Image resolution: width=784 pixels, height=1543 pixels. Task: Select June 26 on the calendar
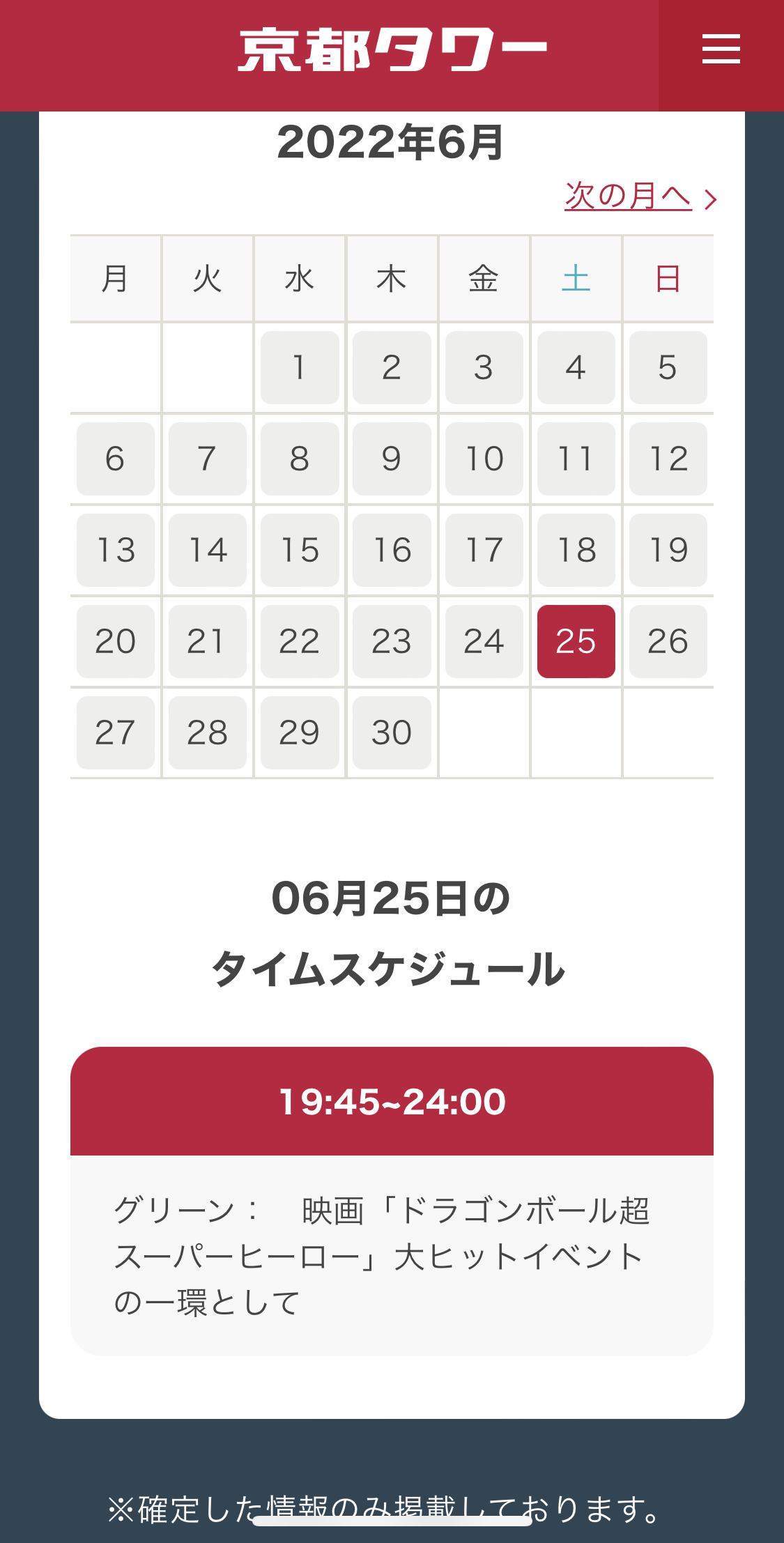[x=668, y=641]
